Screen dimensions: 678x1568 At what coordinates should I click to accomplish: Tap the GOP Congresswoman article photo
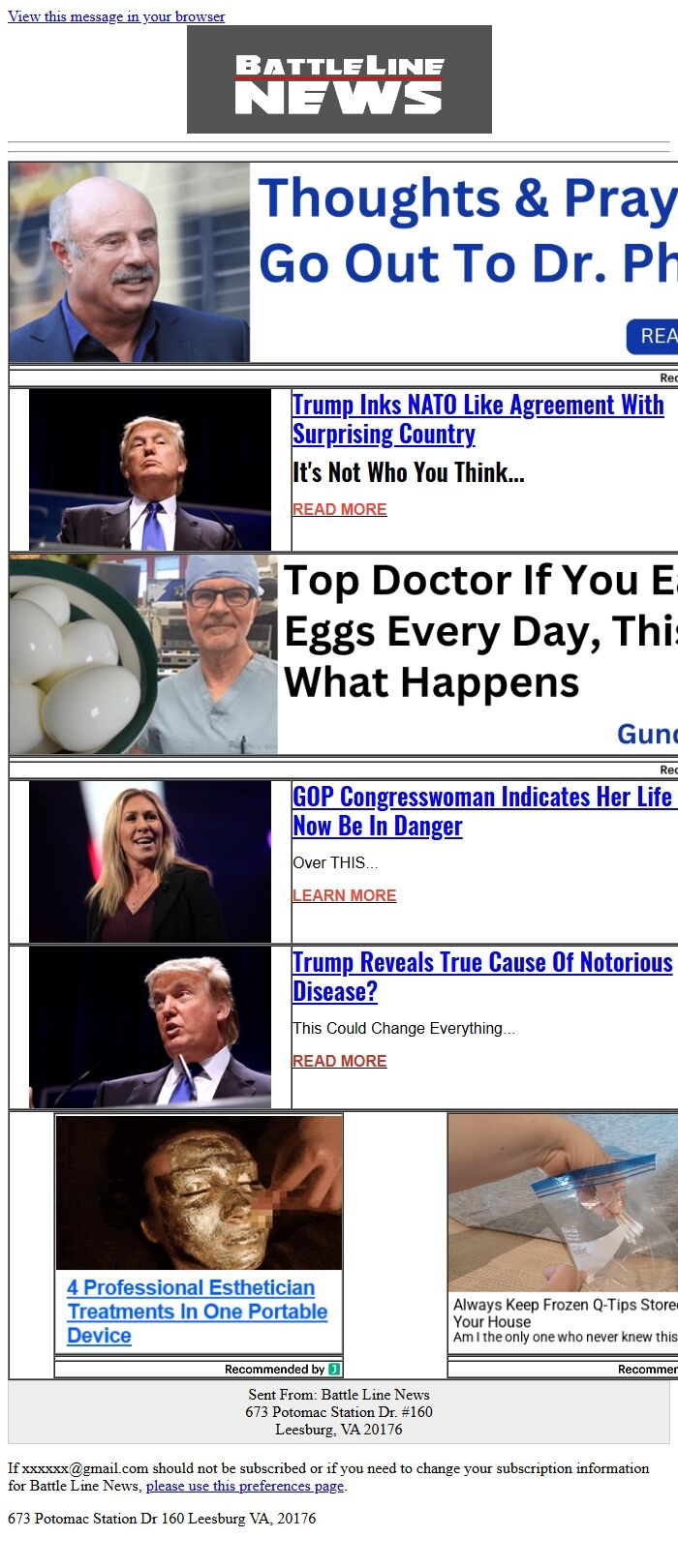(150, 861)
